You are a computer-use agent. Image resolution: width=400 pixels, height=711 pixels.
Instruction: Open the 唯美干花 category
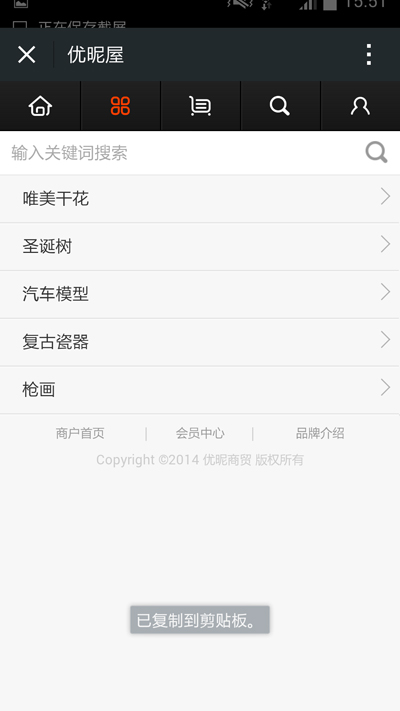point(200,199)
